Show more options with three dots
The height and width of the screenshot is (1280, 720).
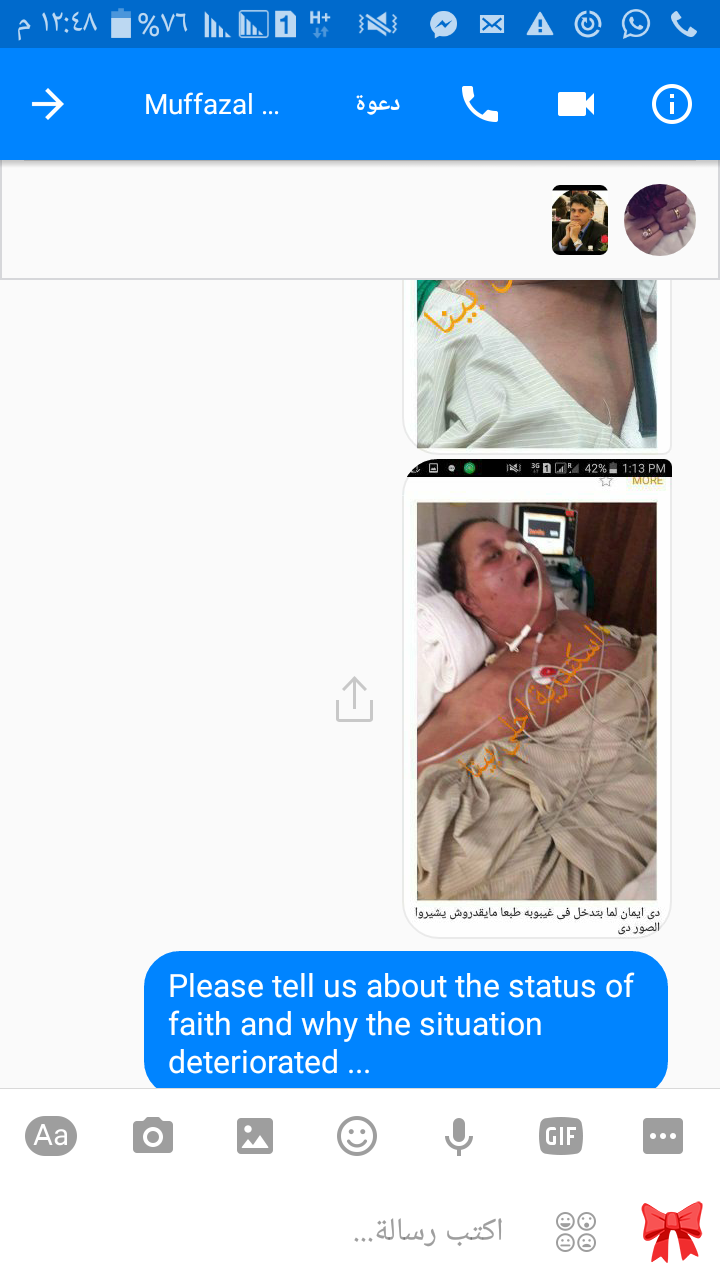(663, 1136)
